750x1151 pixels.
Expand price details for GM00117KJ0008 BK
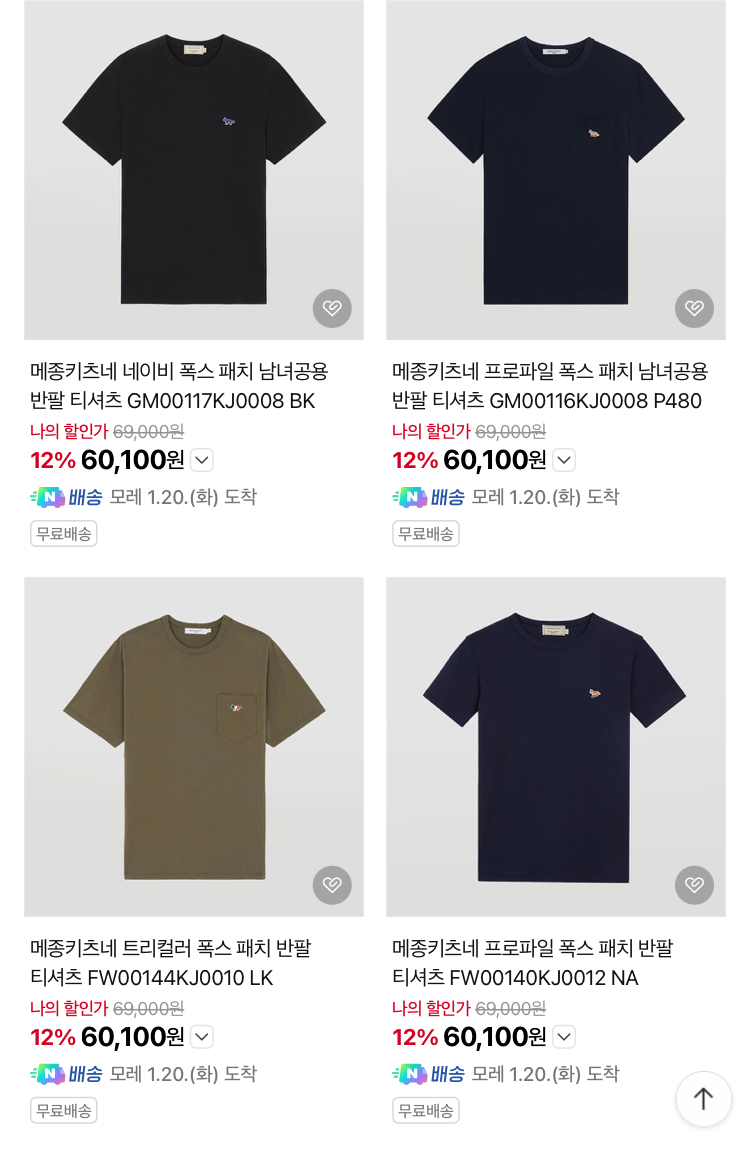(202, 460)
